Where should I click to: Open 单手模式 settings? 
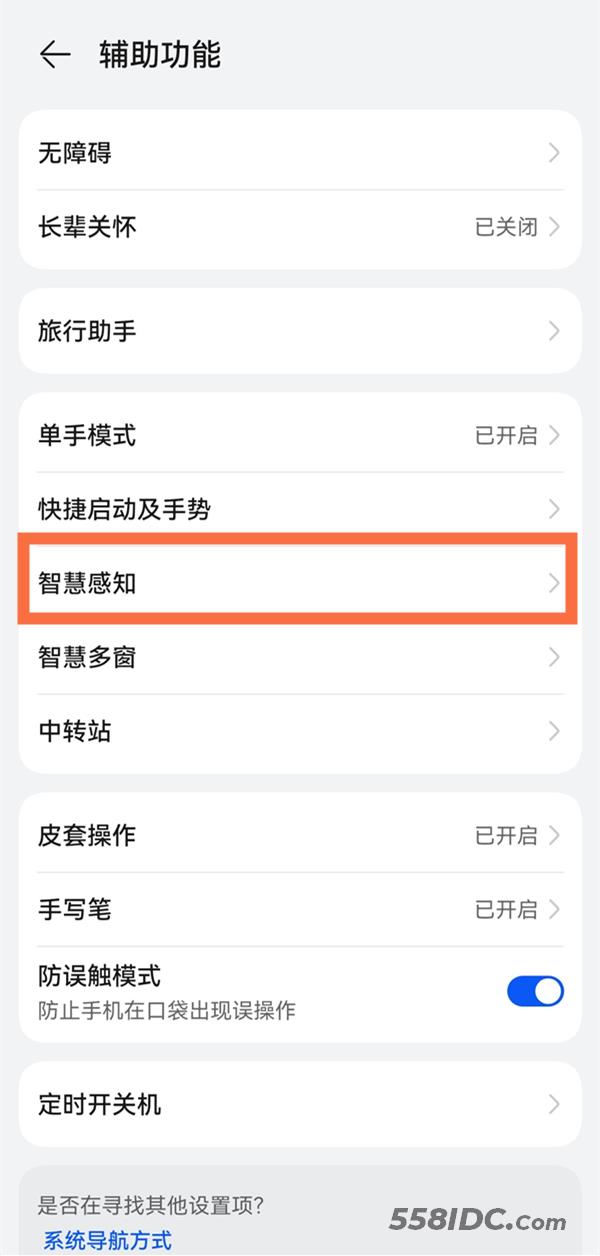pyautogui.click(x=300, y=435)
